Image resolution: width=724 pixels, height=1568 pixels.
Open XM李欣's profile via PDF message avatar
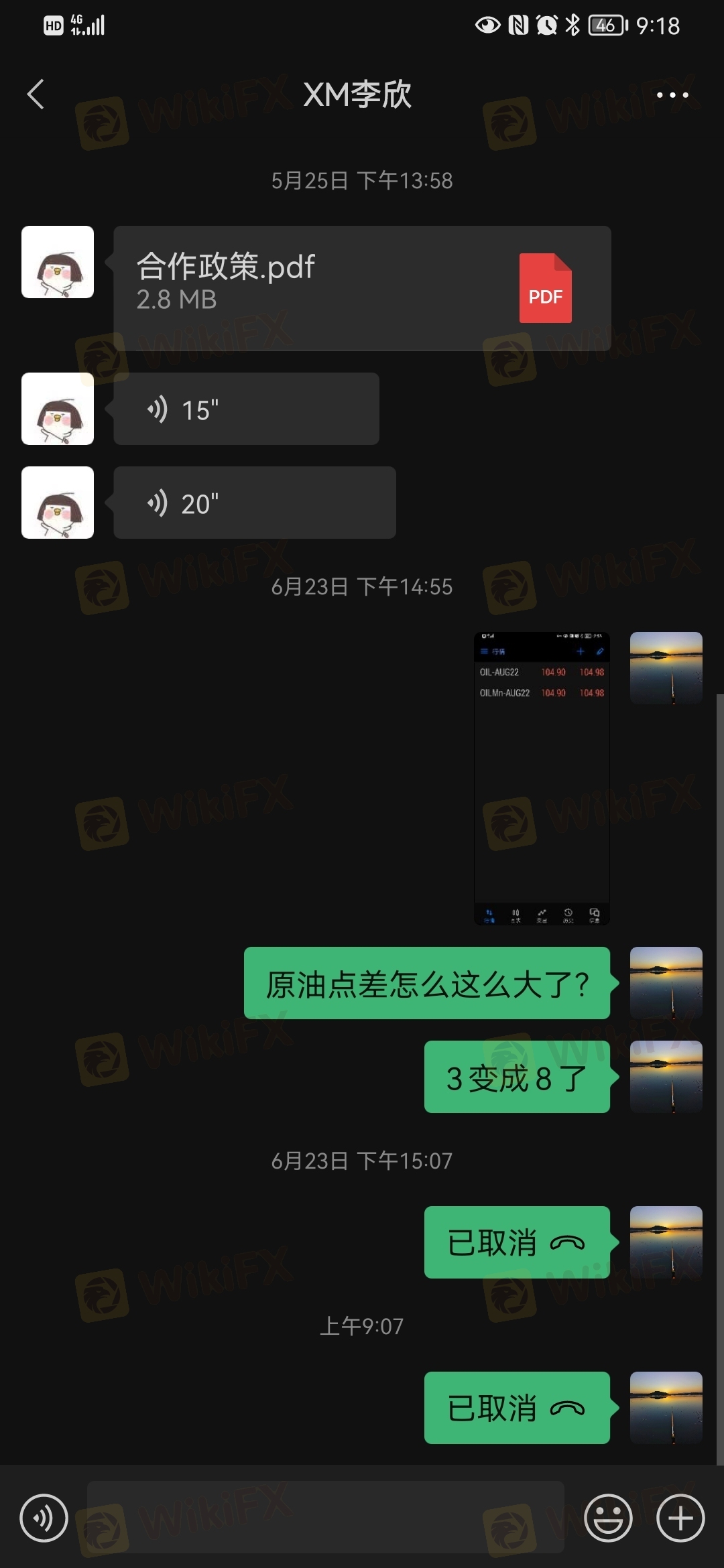58,262
